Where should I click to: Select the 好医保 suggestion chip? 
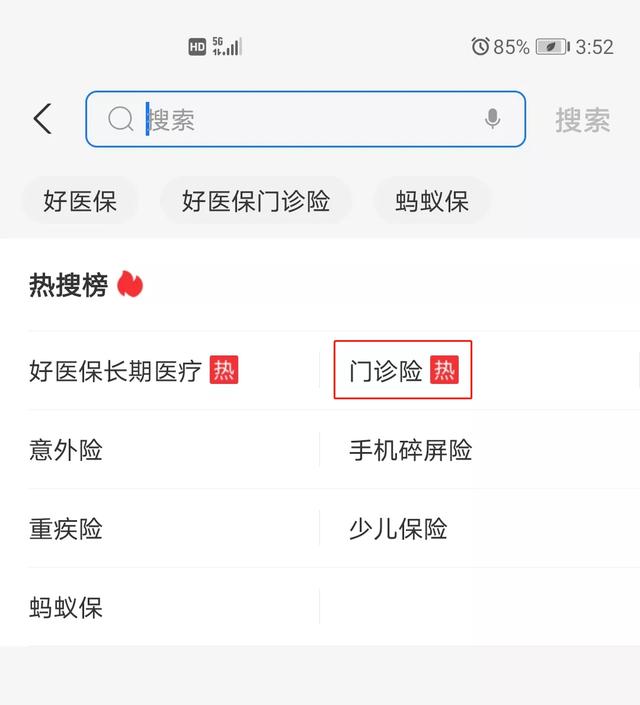click(80, 201)
